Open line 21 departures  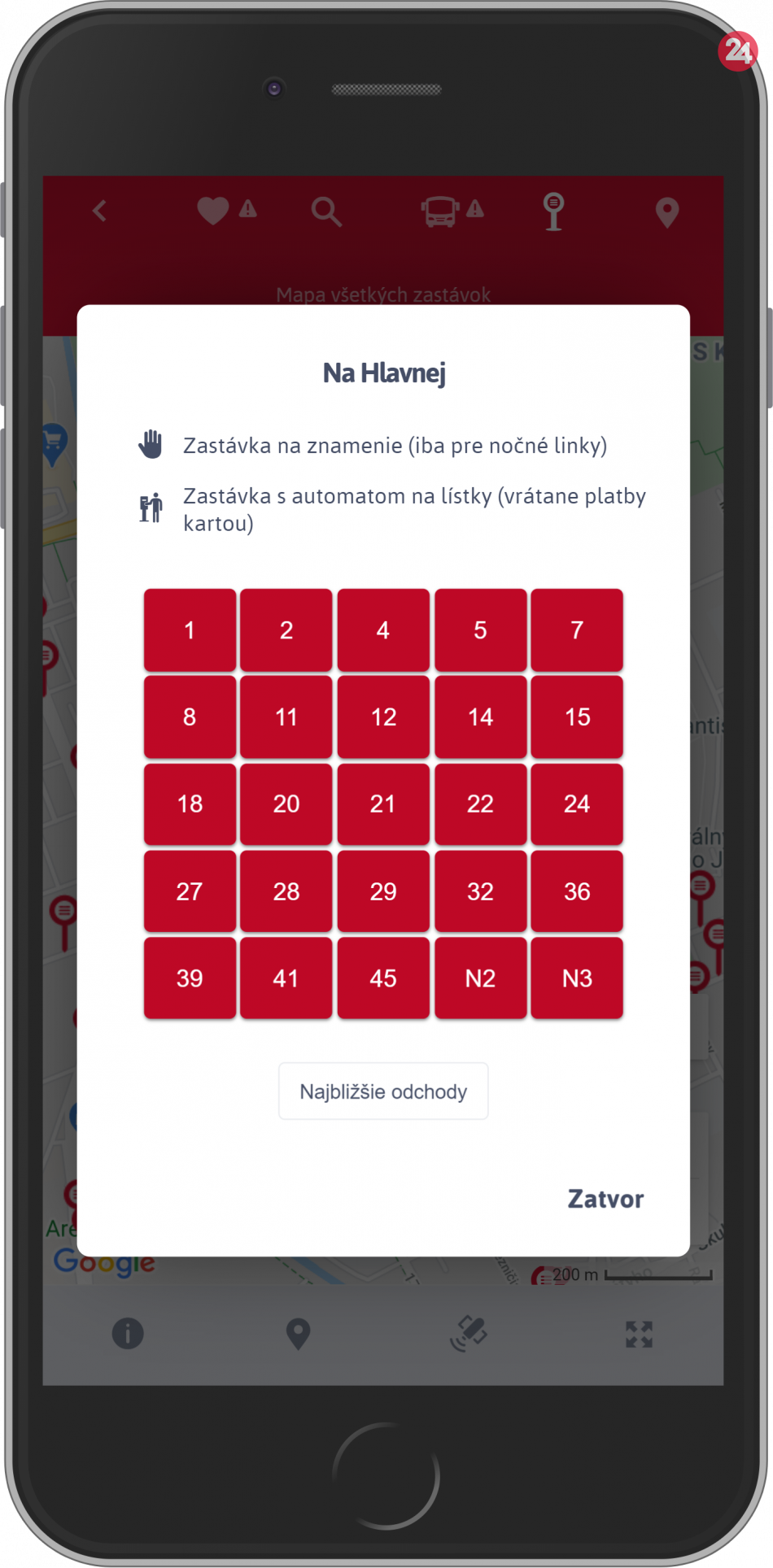click(x=383, y=804)
